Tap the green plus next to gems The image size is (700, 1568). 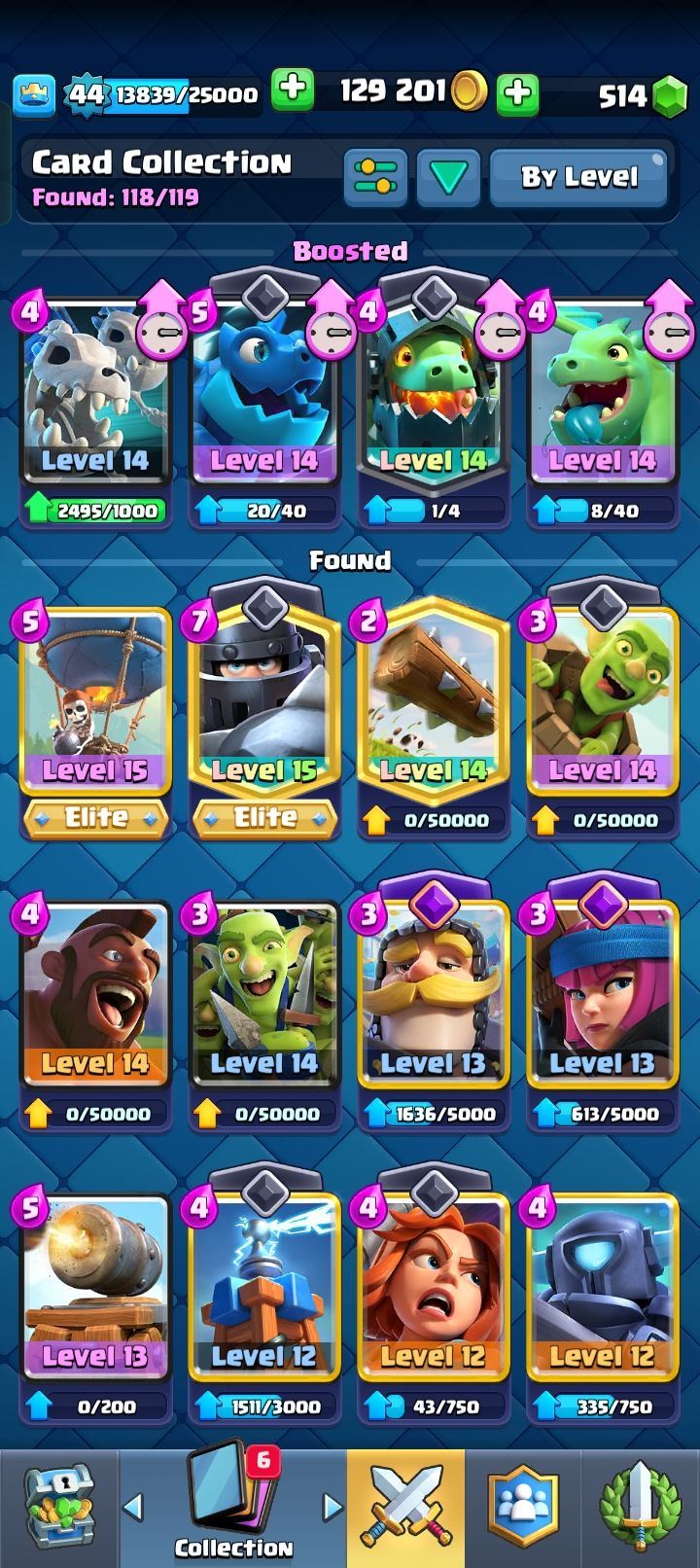518,93
